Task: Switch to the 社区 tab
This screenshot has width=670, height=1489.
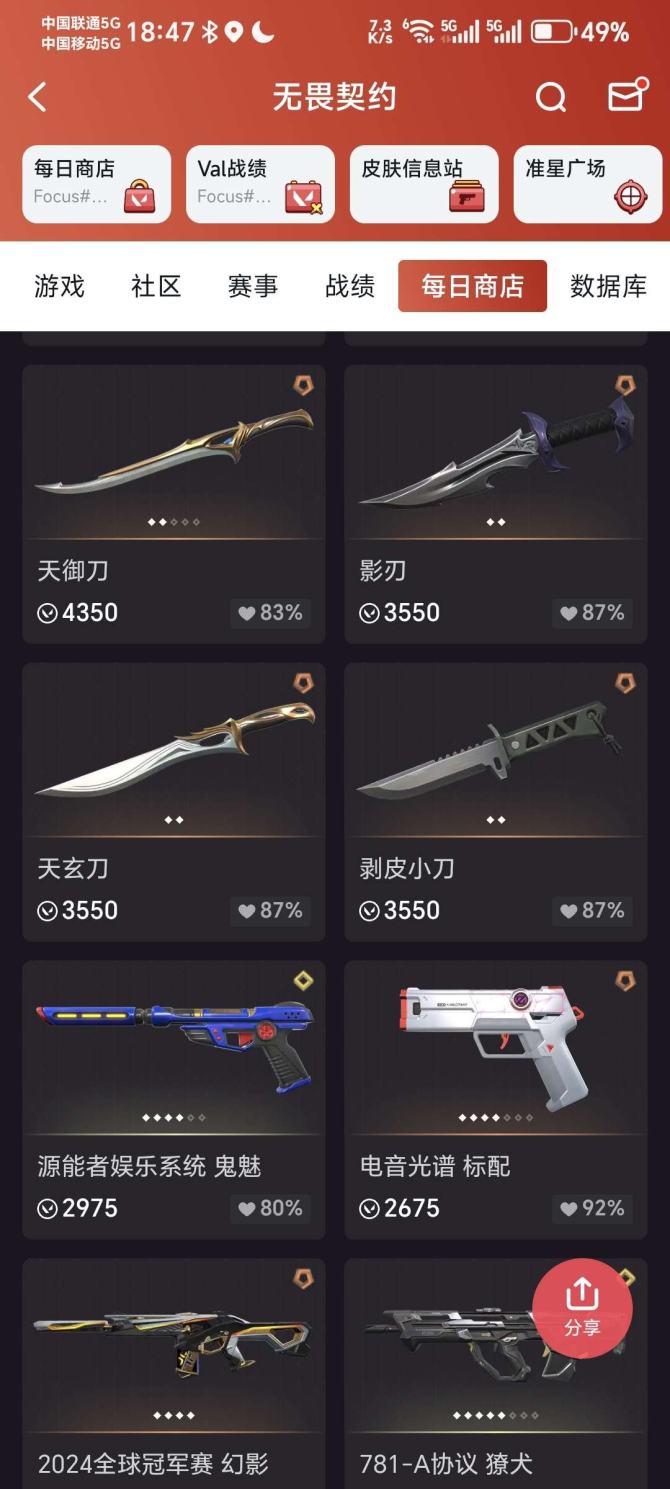Action: tap(156, 287)
